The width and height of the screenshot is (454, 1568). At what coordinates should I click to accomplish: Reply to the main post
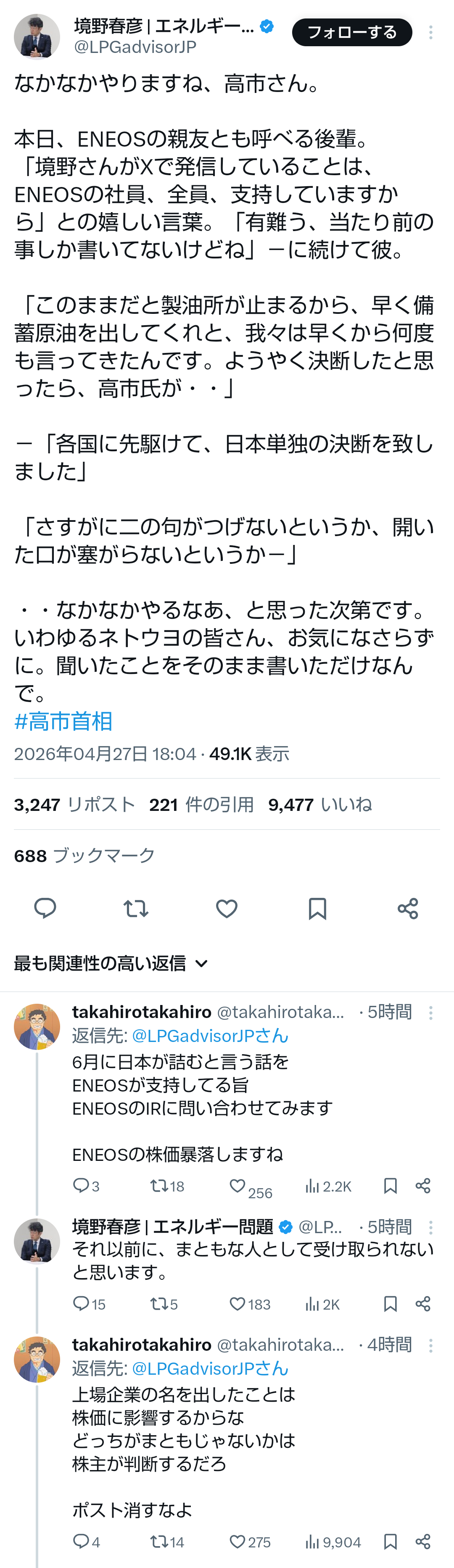point(45,908)
